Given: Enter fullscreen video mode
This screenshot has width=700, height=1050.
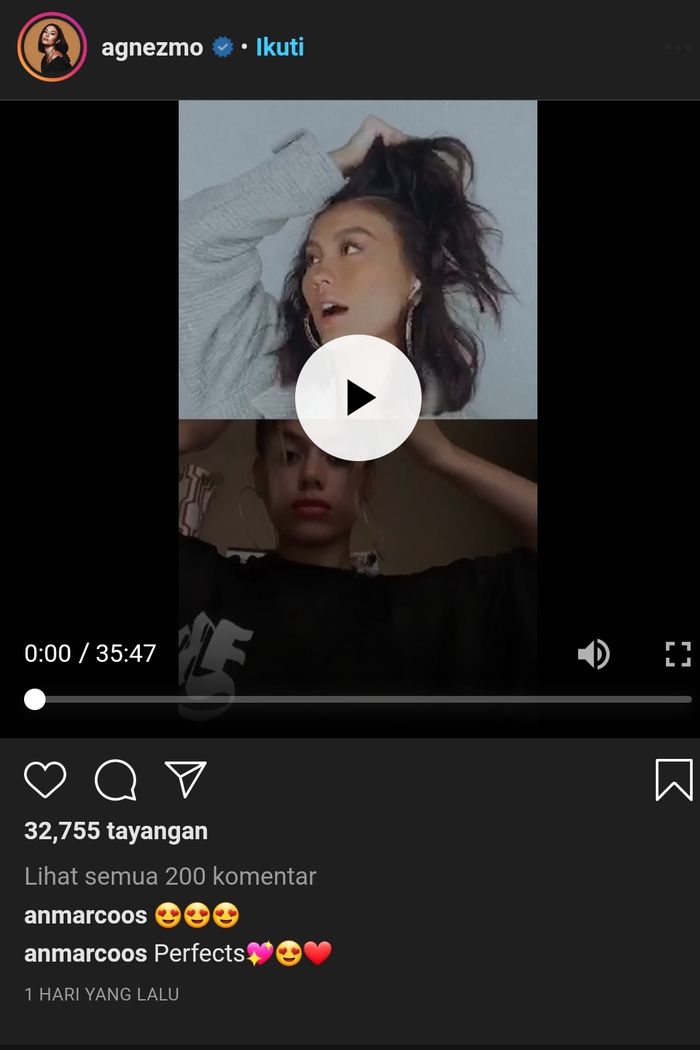Looking at the screenshot, I should coord(678,654).
